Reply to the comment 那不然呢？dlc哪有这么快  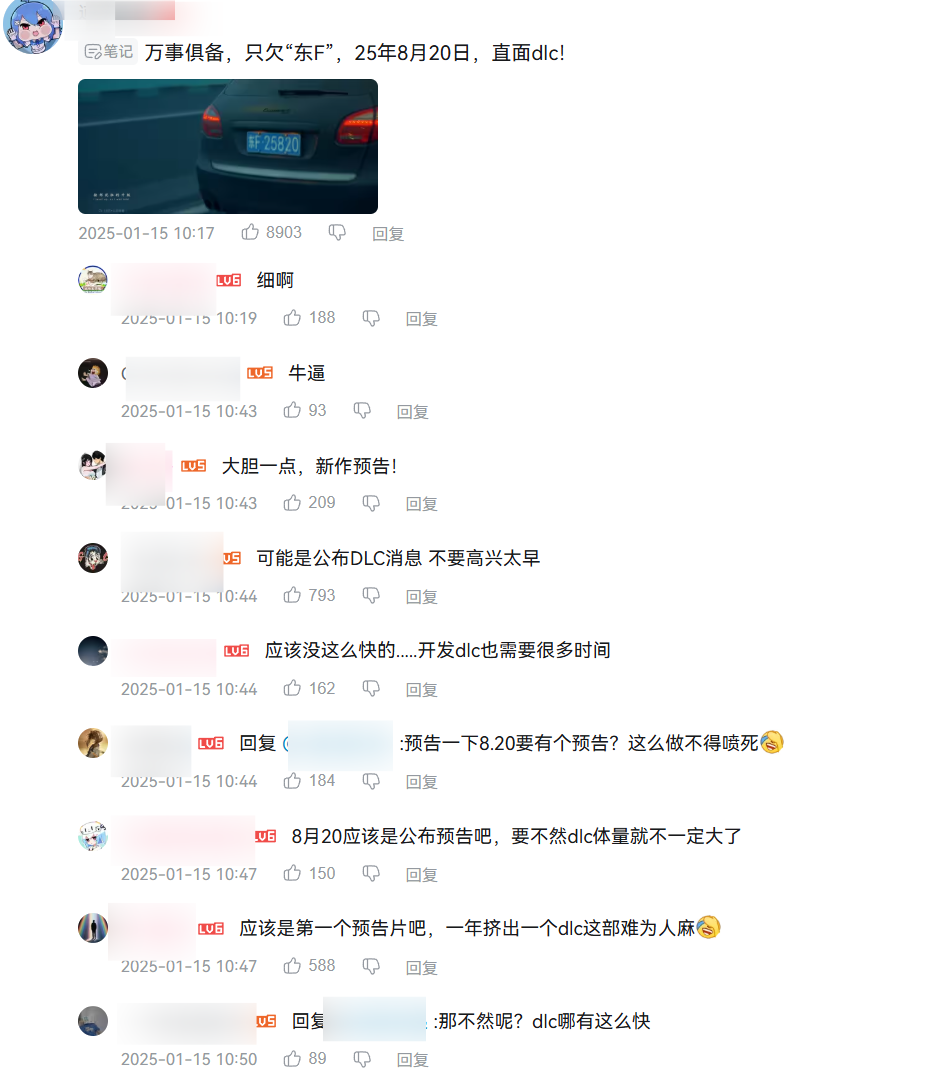tap(413, 1059)
